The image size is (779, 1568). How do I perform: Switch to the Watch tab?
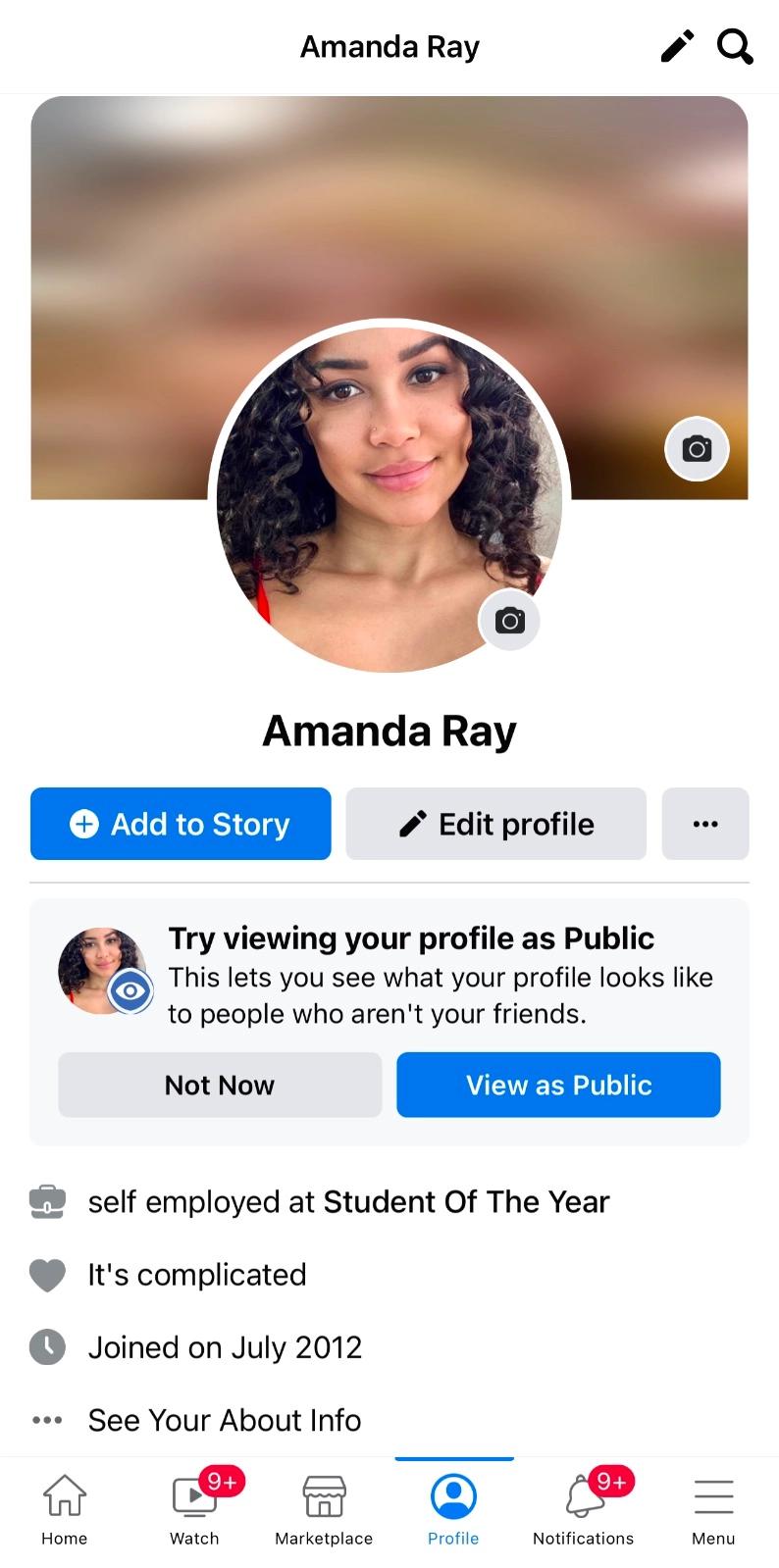pyautogui.click(x=194, y=1511)
